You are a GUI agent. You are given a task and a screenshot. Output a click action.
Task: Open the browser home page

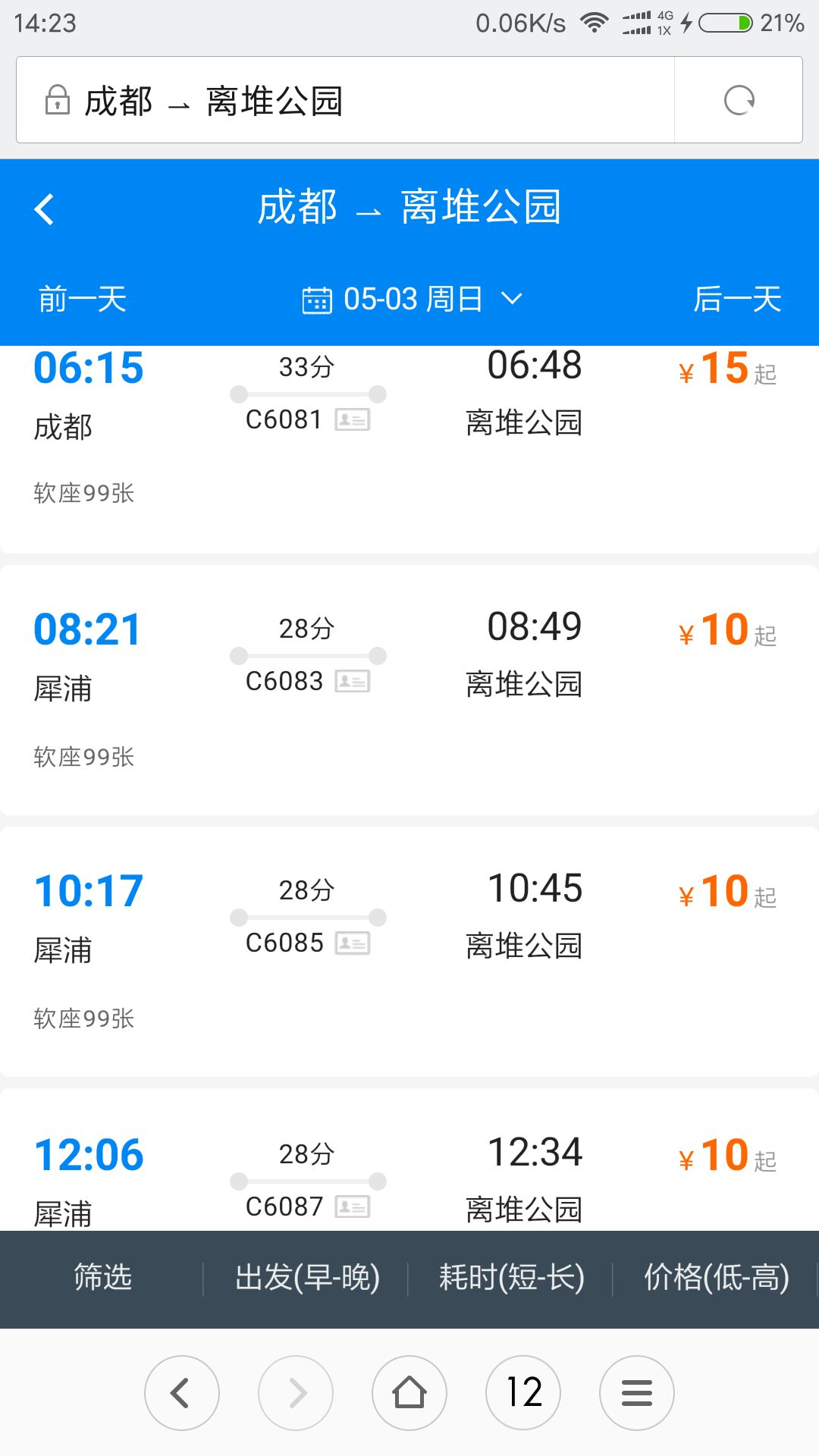(x=409, y=1393)
